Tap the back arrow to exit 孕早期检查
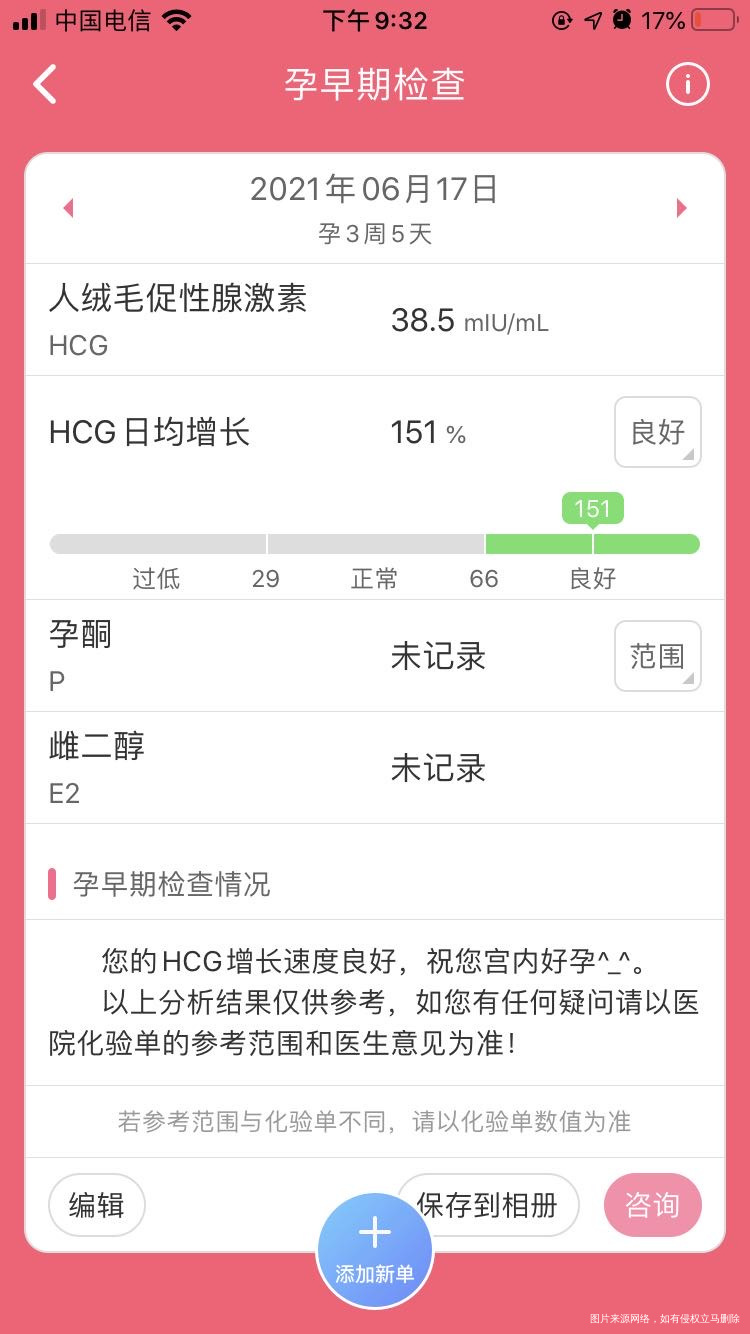 [x=44, y=84]
